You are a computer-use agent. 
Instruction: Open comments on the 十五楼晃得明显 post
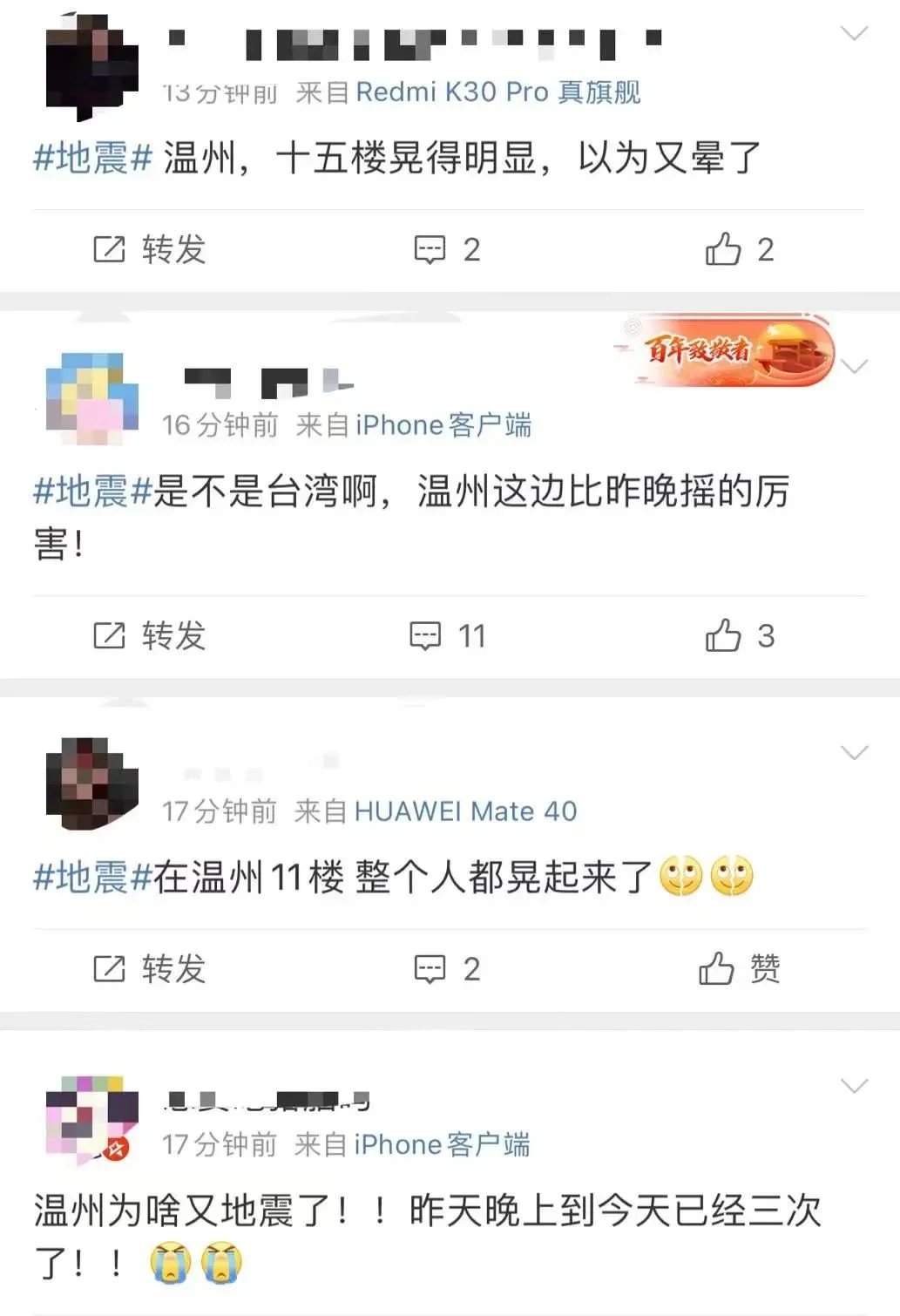pyautogui.click(x=446, y=250)
